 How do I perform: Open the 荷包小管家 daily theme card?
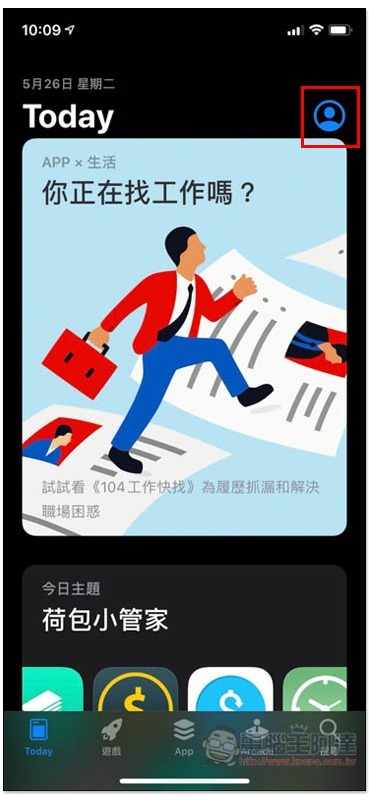[x=184, y=638]
